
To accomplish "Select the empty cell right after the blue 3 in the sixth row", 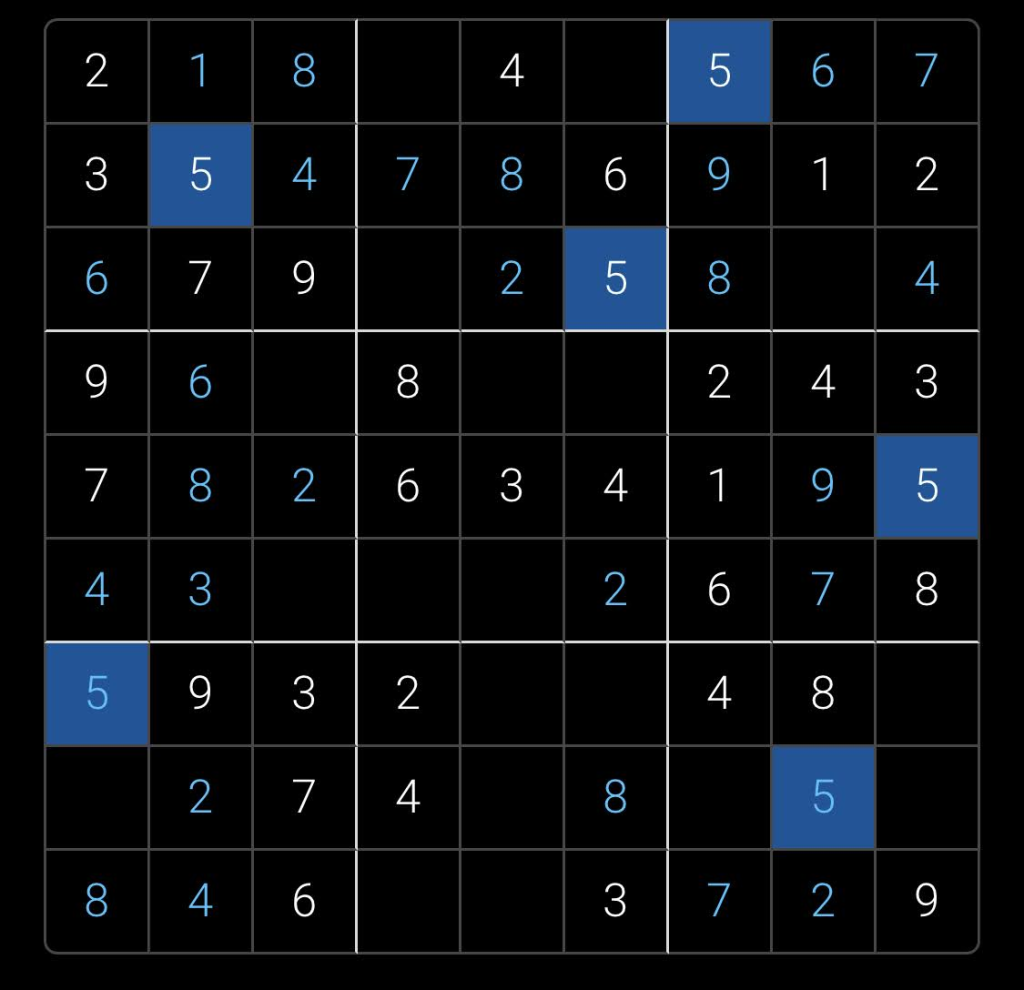I will point(304,590).
